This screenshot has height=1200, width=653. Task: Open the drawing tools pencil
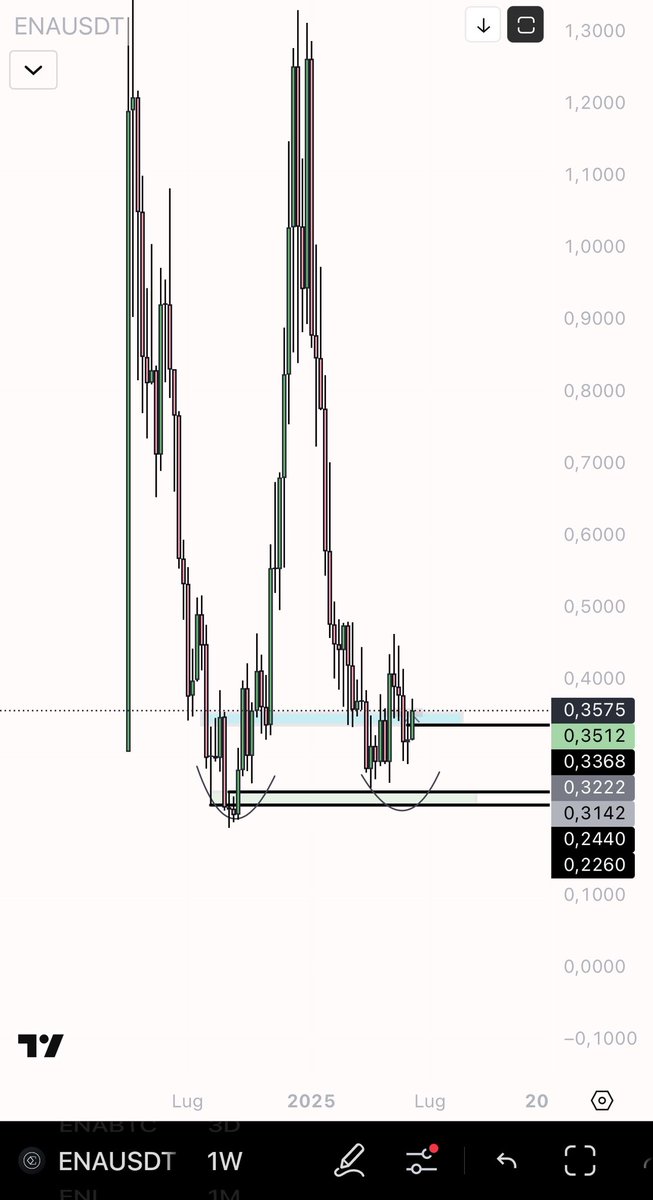[349, 1161]
